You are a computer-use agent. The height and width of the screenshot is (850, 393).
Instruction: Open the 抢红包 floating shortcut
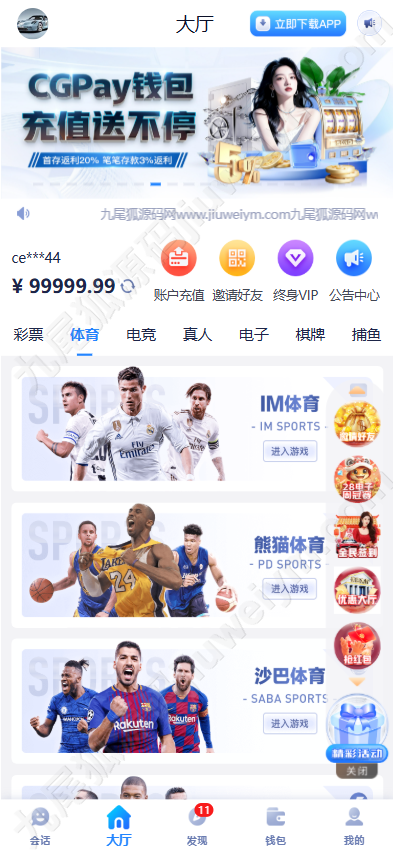pos(357,645)
